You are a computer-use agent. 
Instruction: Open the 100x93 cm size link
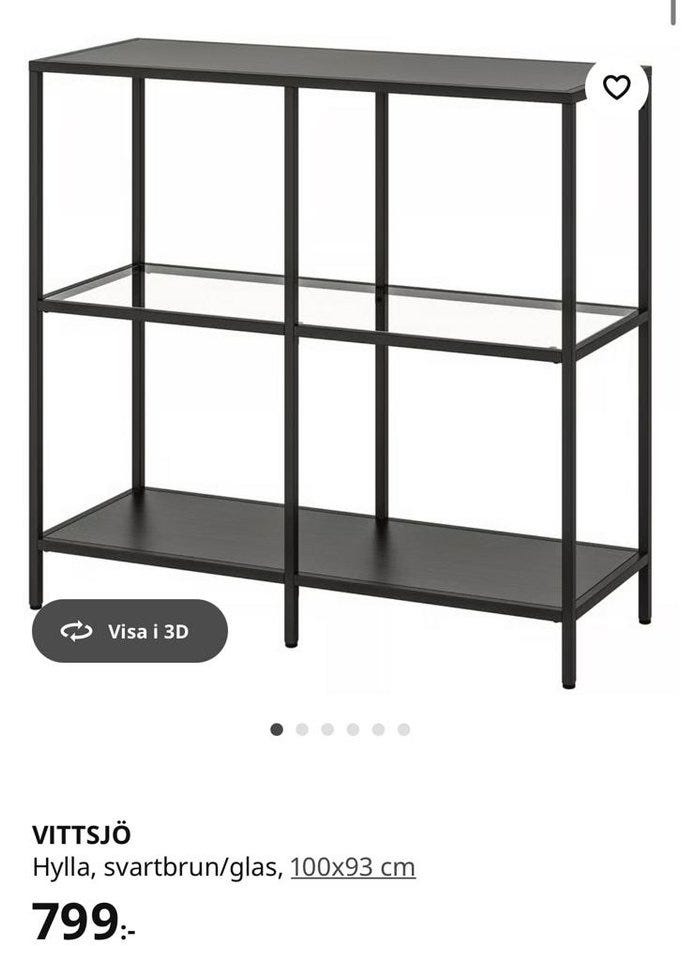pos(353,867)
